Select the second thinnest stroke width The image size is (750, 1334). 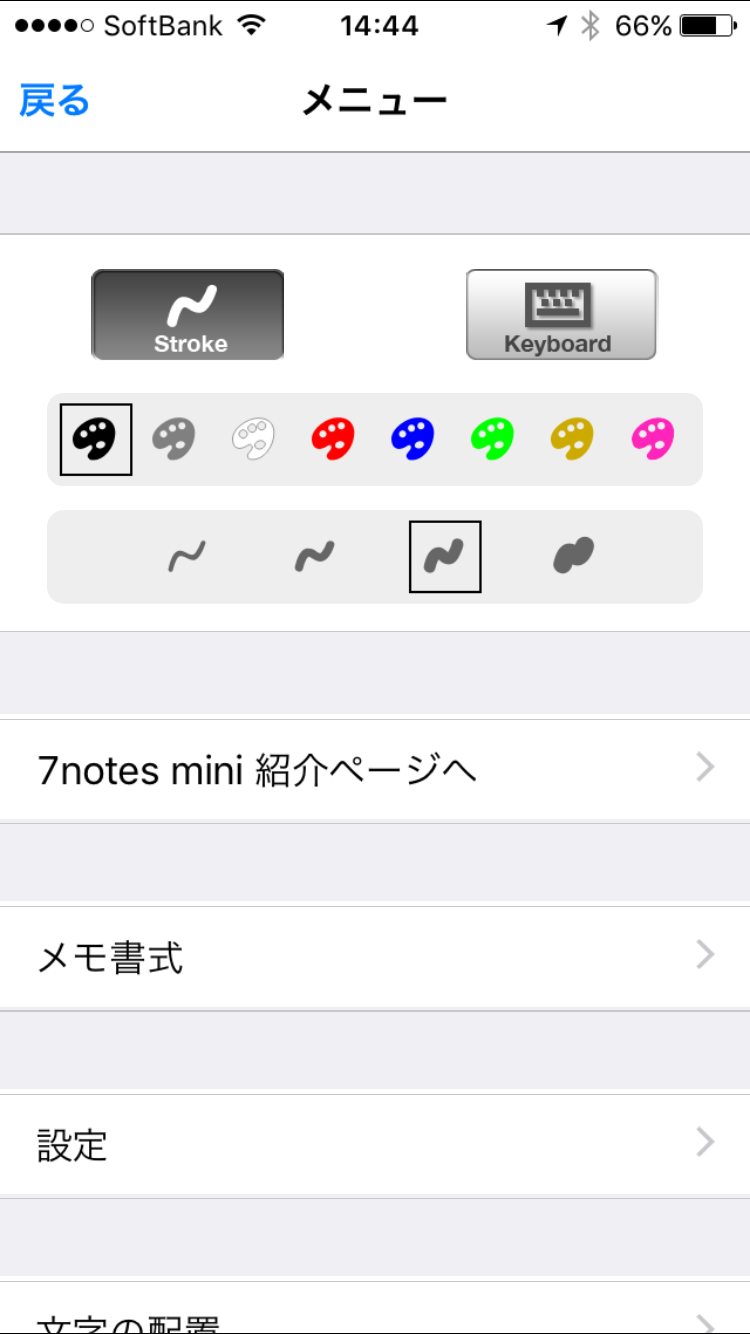point(315,556)
